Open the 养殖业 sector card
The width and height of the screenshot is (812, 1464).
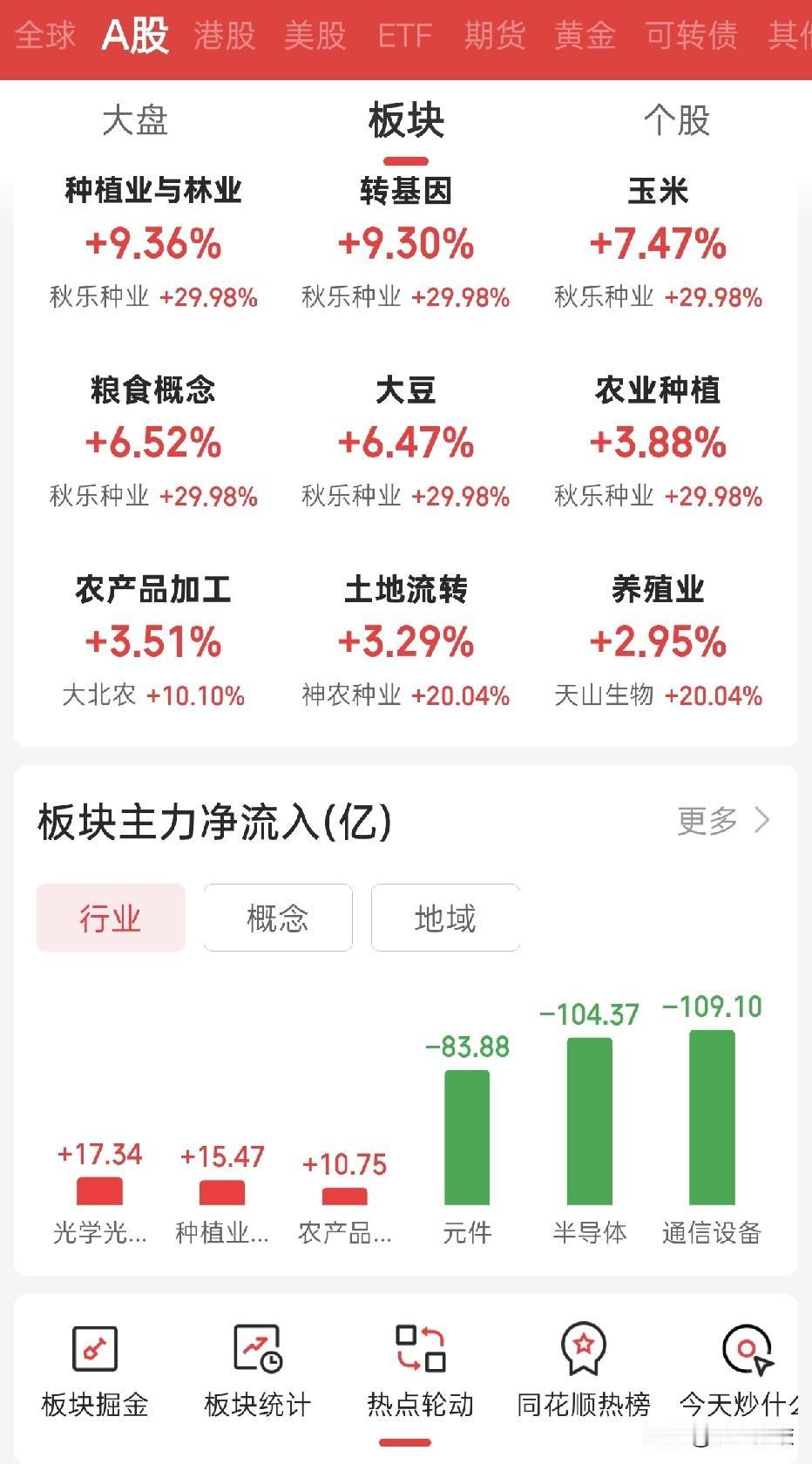pyautogui.click(x=658, y=642)
